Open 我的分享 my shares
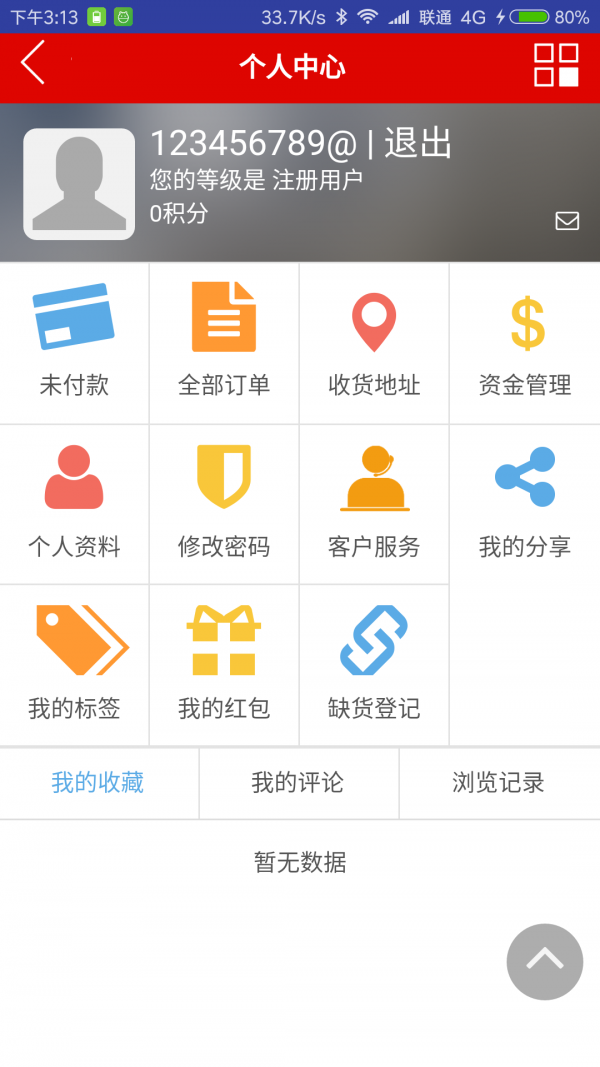 pyautogui.click(x=525, y=504)
